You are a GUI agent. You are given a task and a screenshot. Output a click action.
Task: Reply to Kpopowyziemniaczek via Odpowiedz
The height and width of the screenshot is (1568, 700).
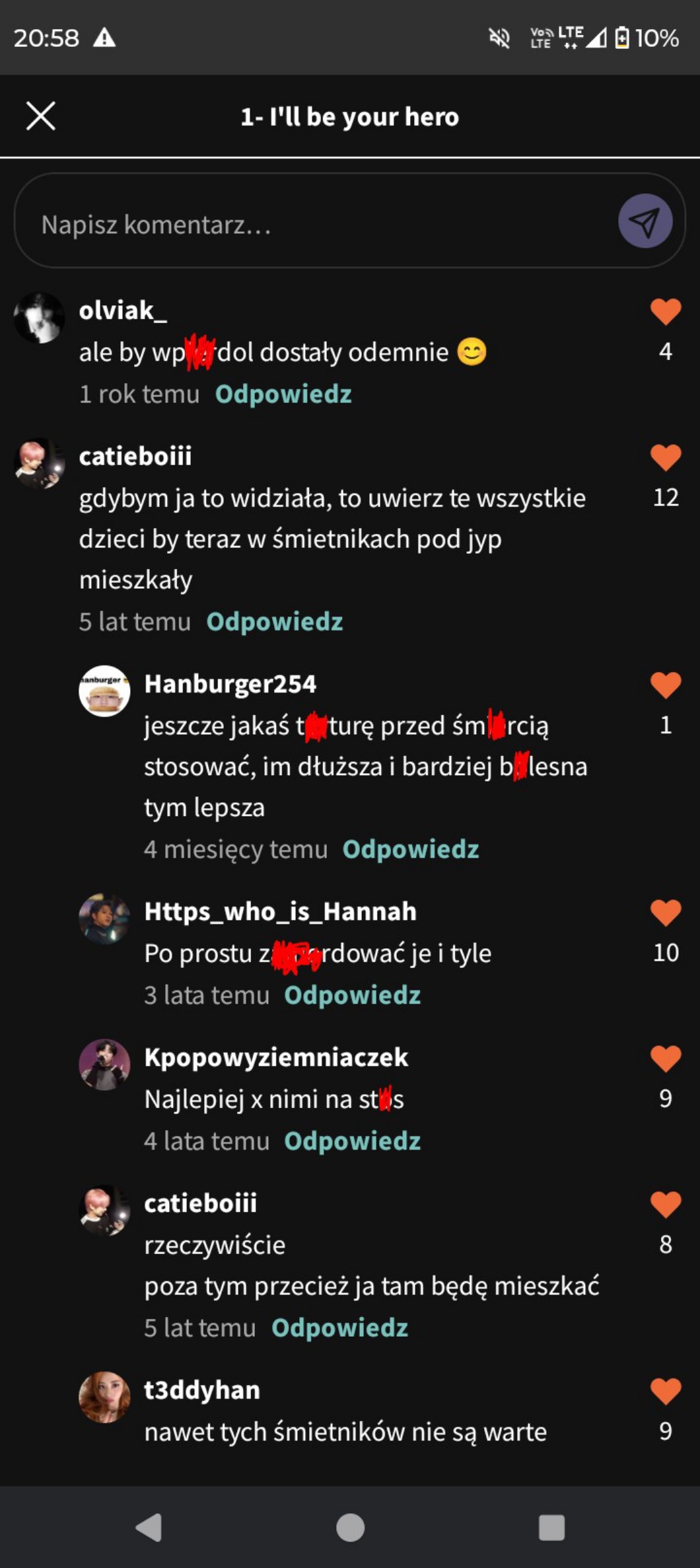click(352, 1142)
